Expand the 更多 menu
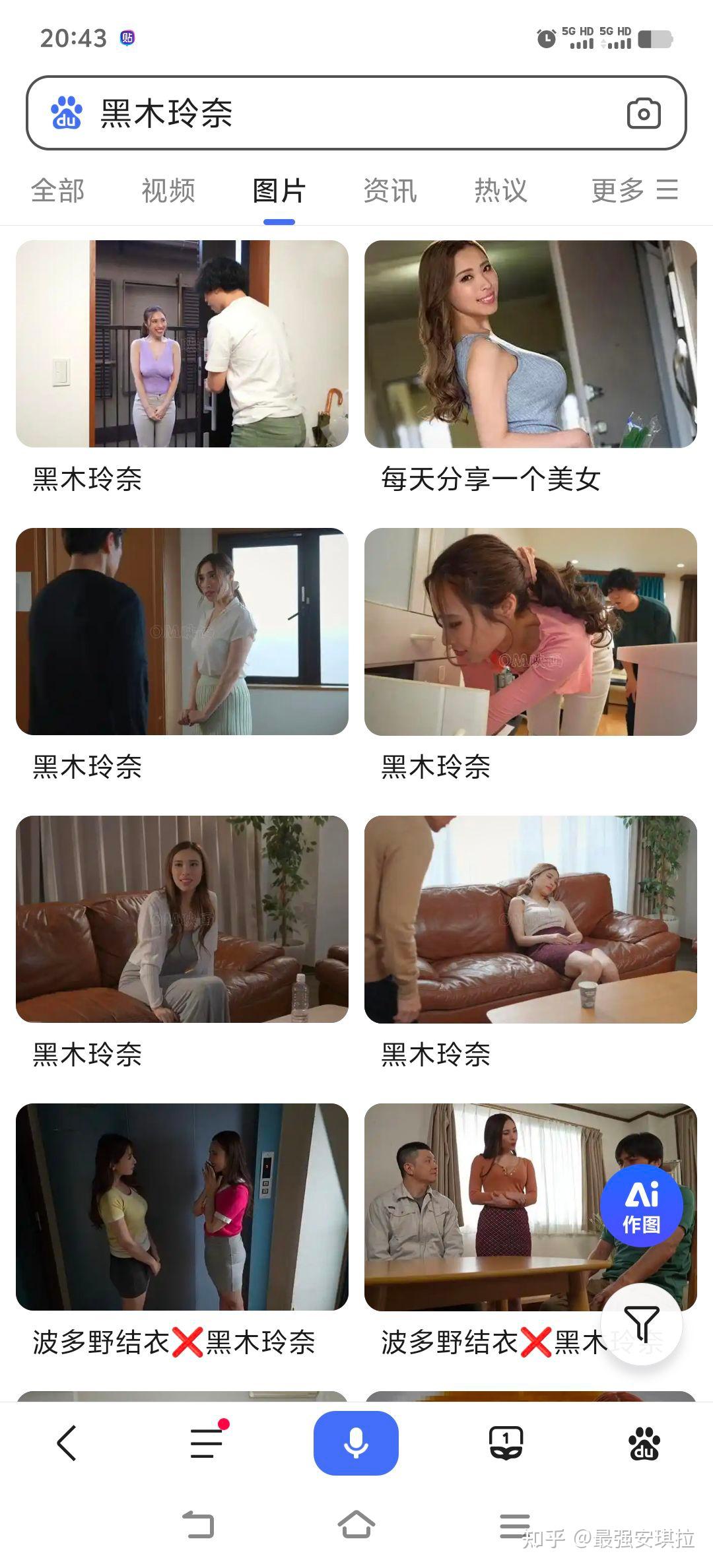Screen dimensions: 713x1568 (x=634, y=191)
